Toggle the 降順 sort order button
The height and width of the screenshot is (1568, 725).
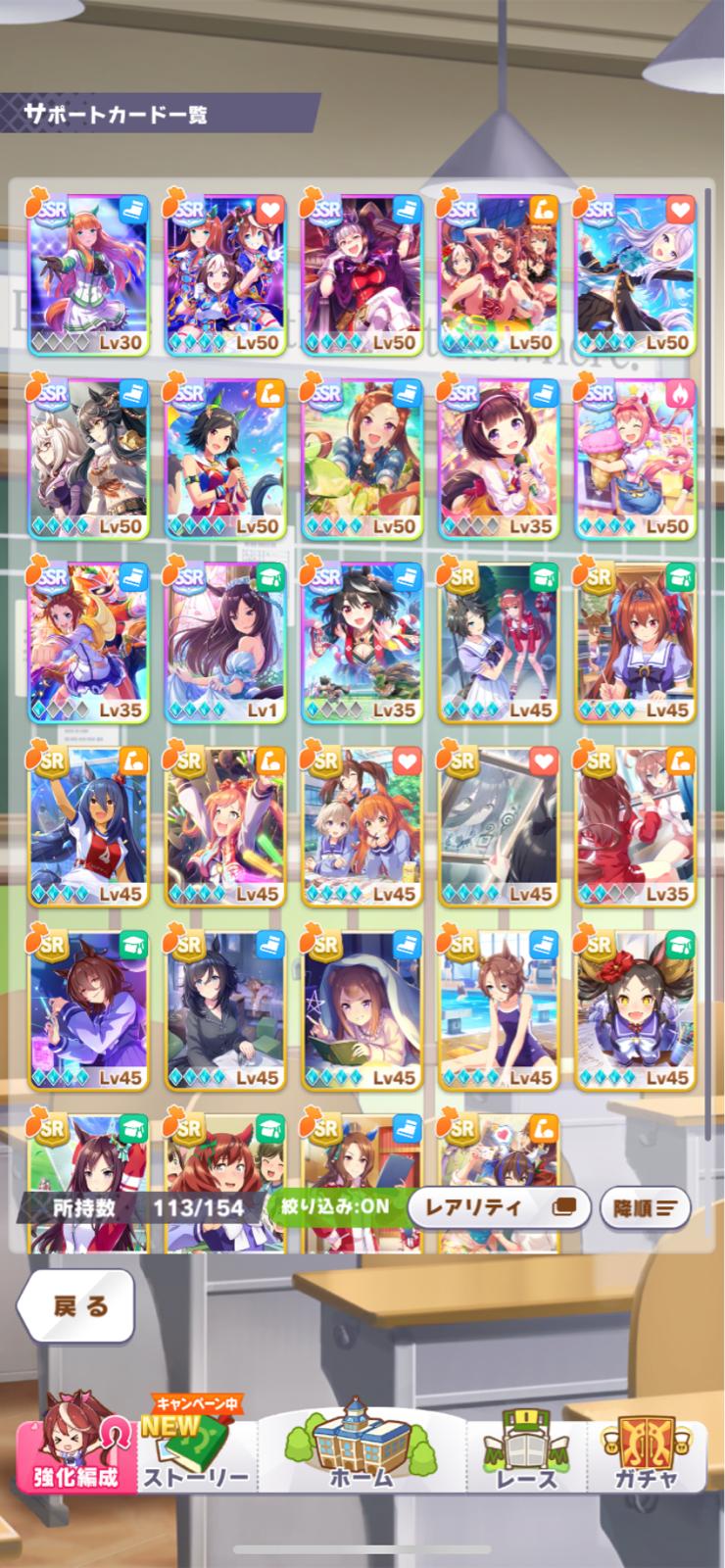click(x=645, y=1207)
